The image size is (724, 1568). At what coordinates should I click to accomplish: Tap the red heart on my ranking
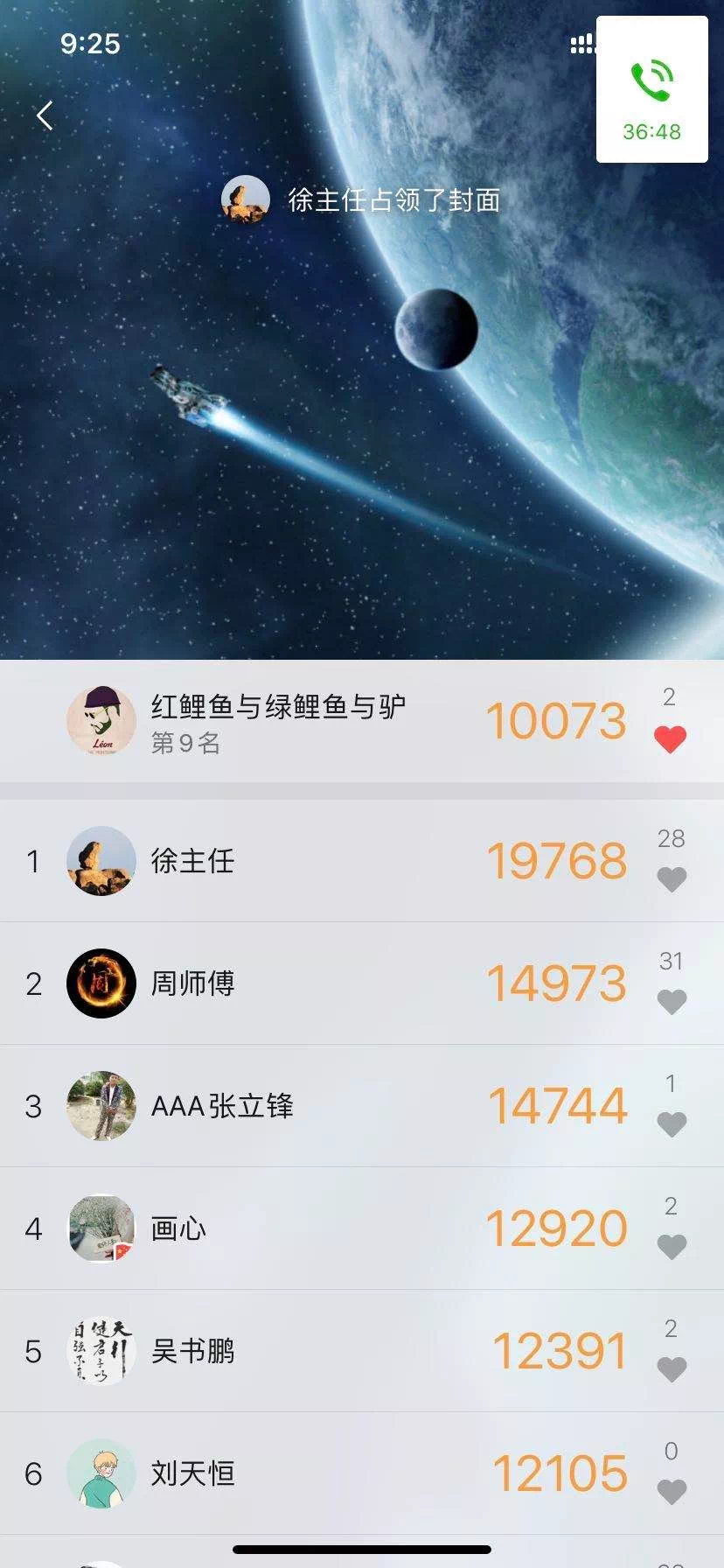point(670,739)
